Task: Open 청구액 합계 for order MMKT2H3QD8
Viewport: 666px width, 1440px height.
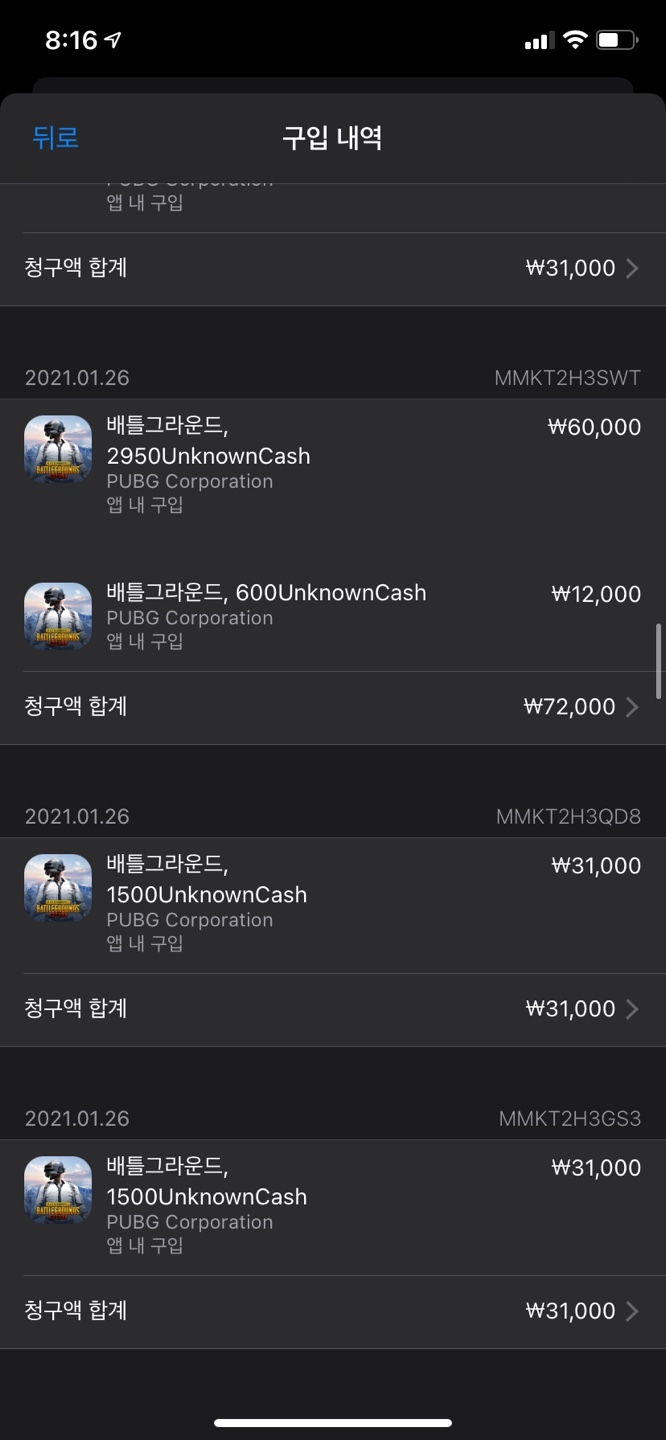Action: [x=332, y=1009]
